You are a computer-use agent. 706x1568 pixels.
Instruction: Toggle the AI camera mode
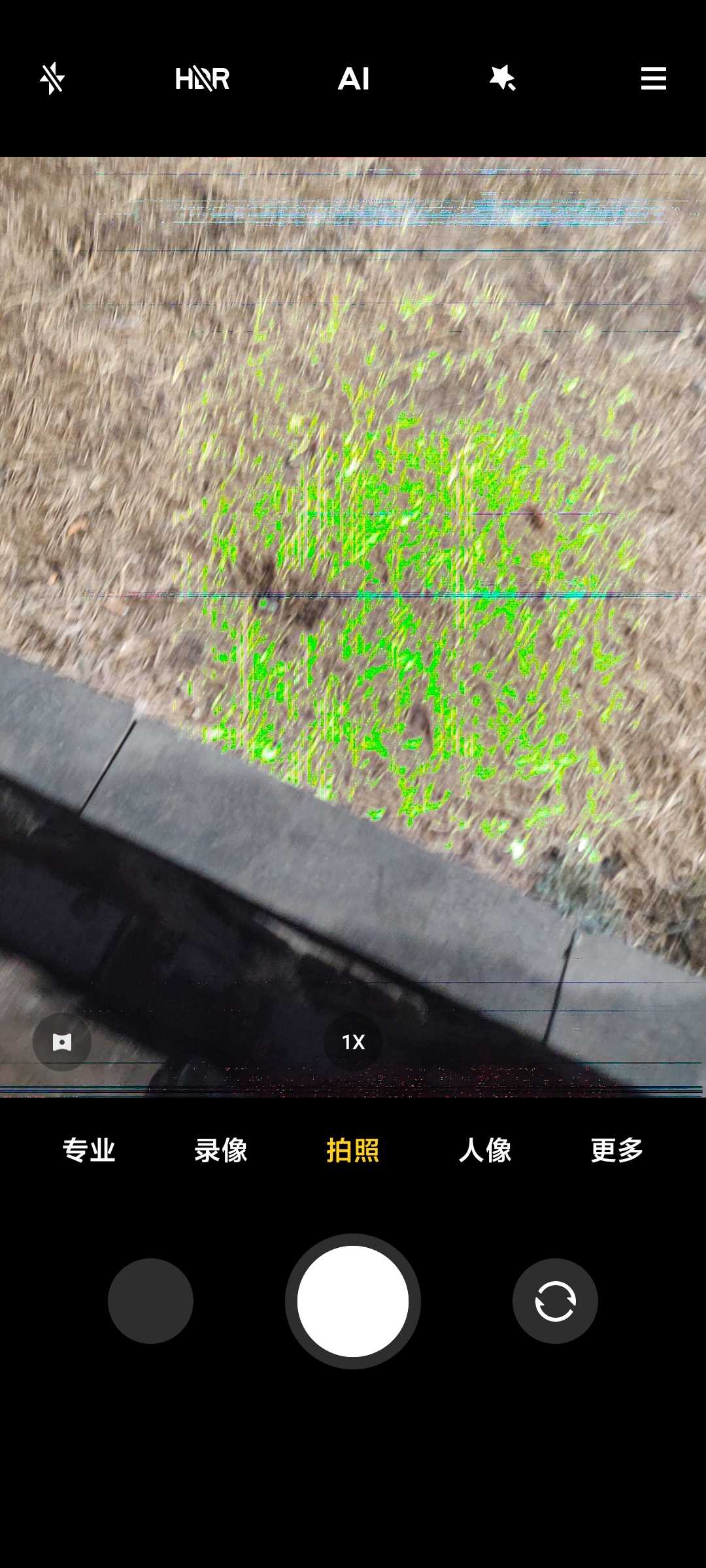pos(353,79)
